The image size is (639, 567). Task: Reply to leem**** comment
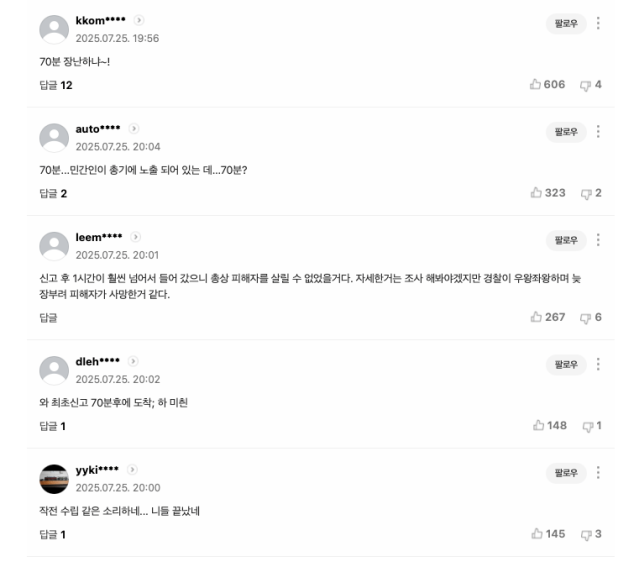48,318
